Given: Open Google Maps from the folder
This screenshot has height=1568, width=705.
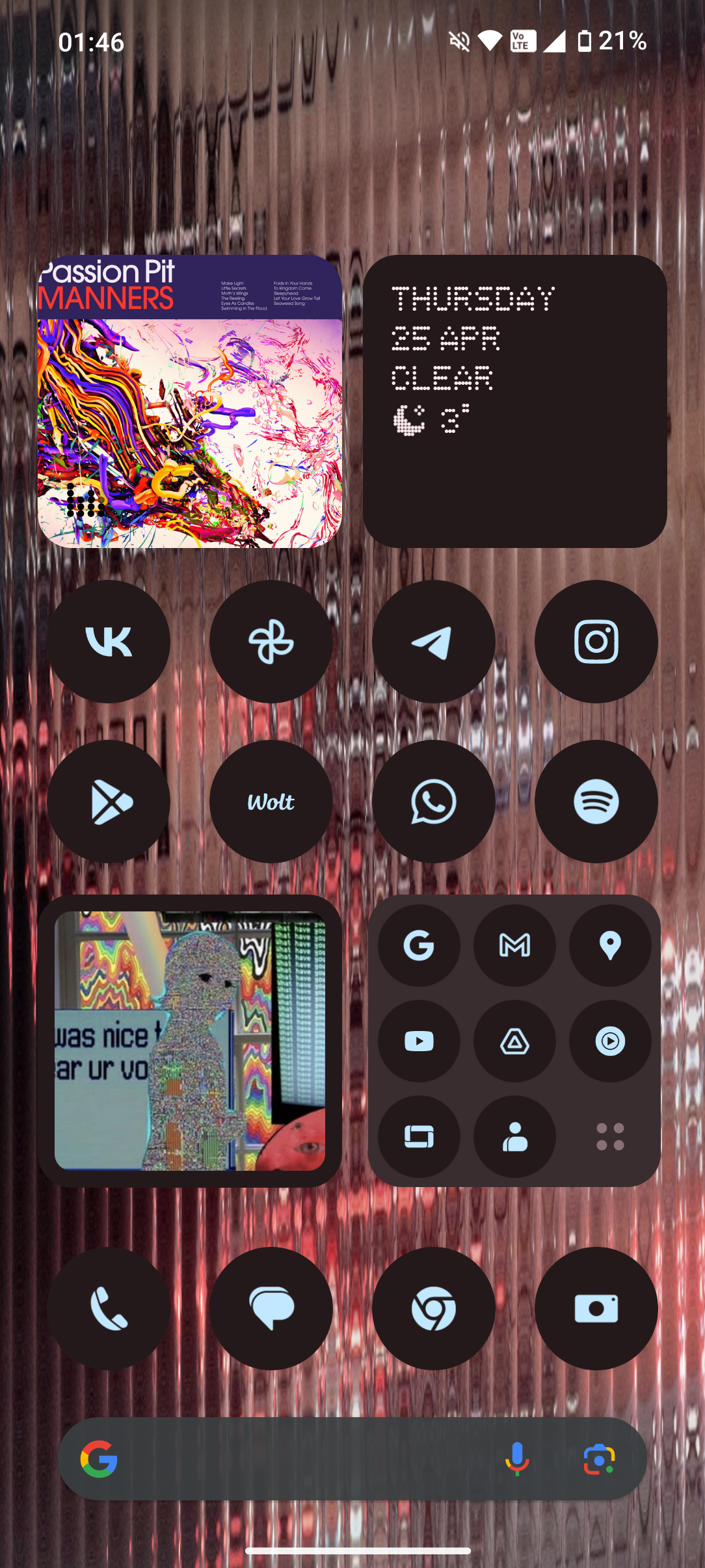Looking at the screenshot, I should 610,945.
